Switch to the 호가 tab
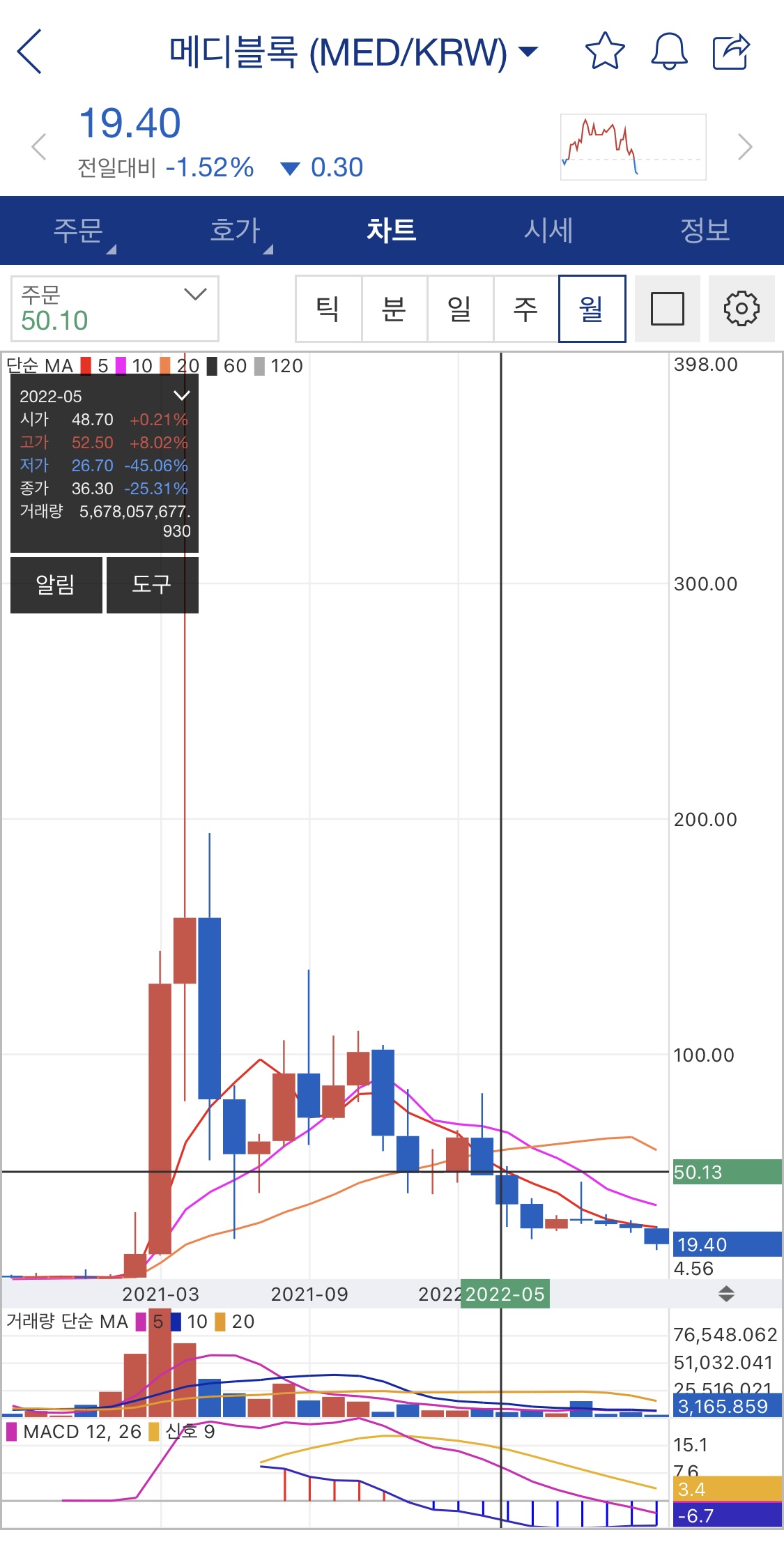 235,230
